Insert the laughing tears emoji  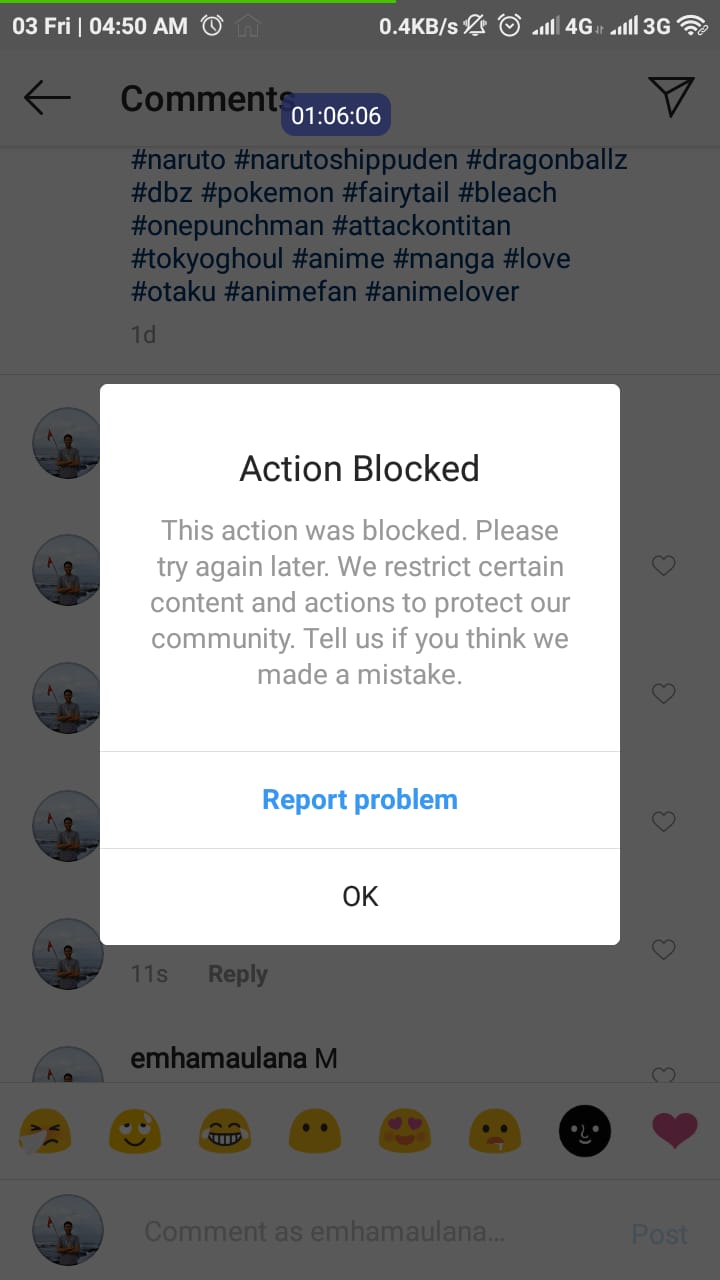point(225,1131)
